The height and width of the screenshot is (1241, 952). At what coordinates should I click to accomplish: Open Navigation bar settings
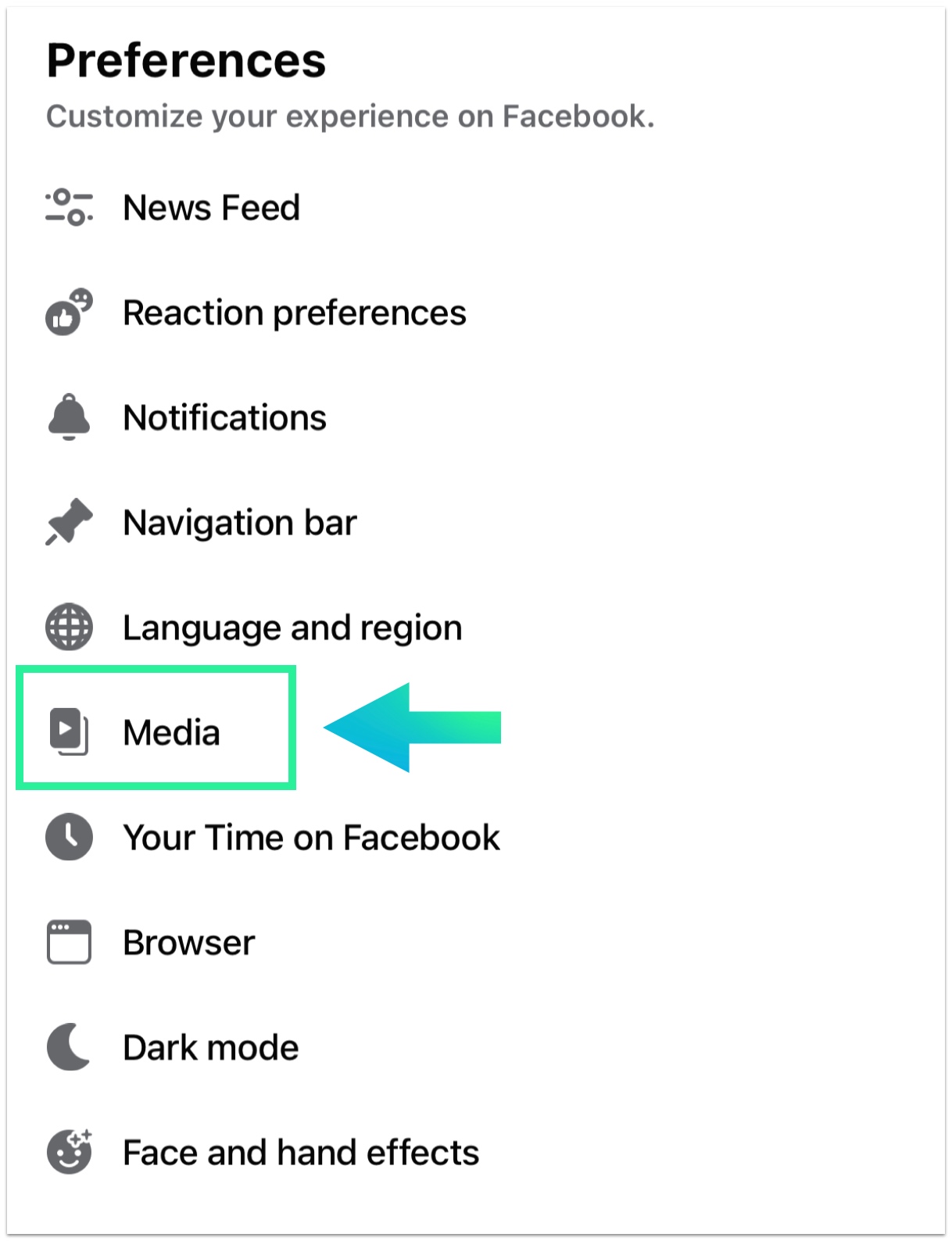[239, 522]
